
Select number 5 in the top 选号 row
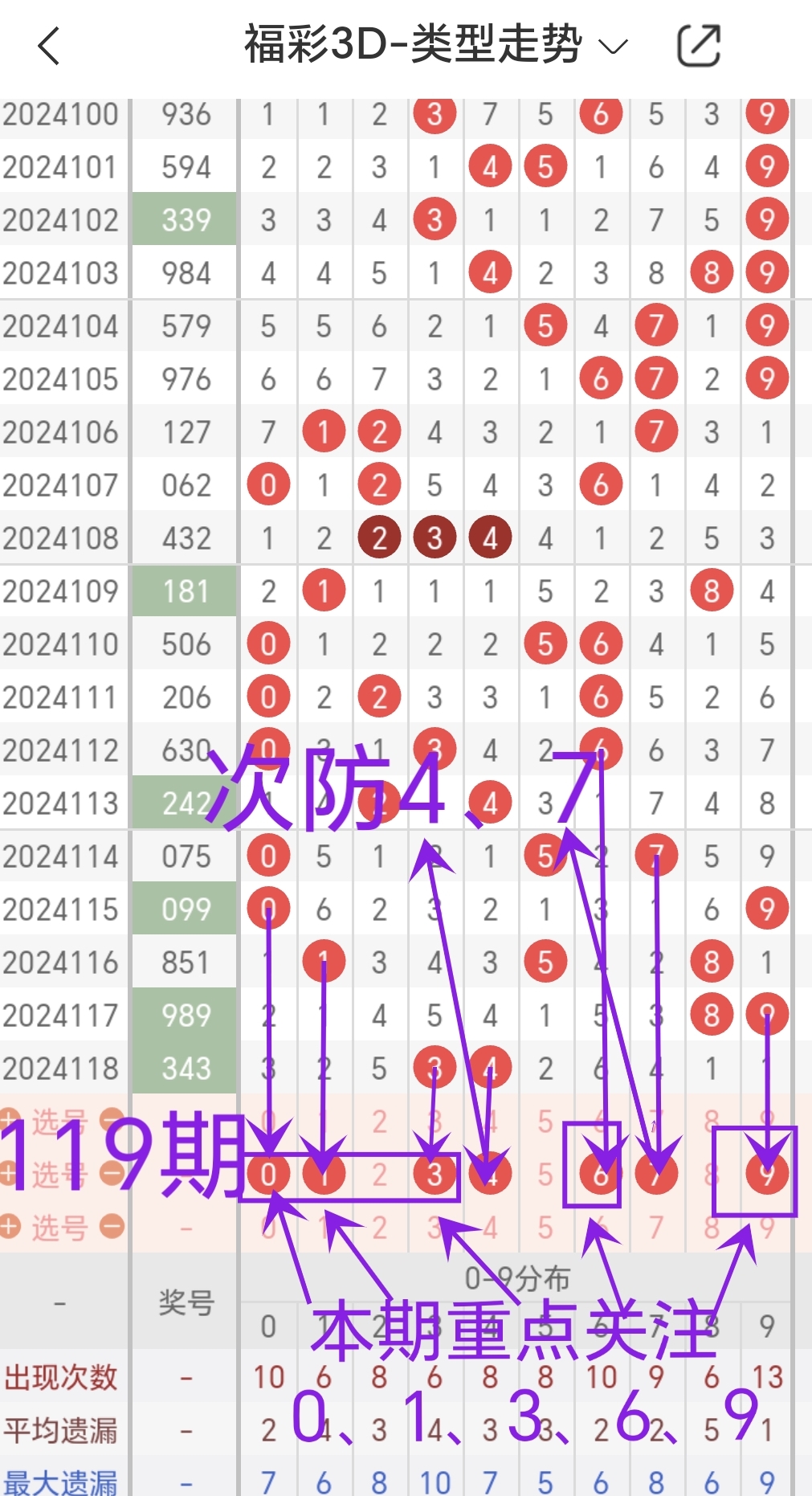tap(545, 1118)
